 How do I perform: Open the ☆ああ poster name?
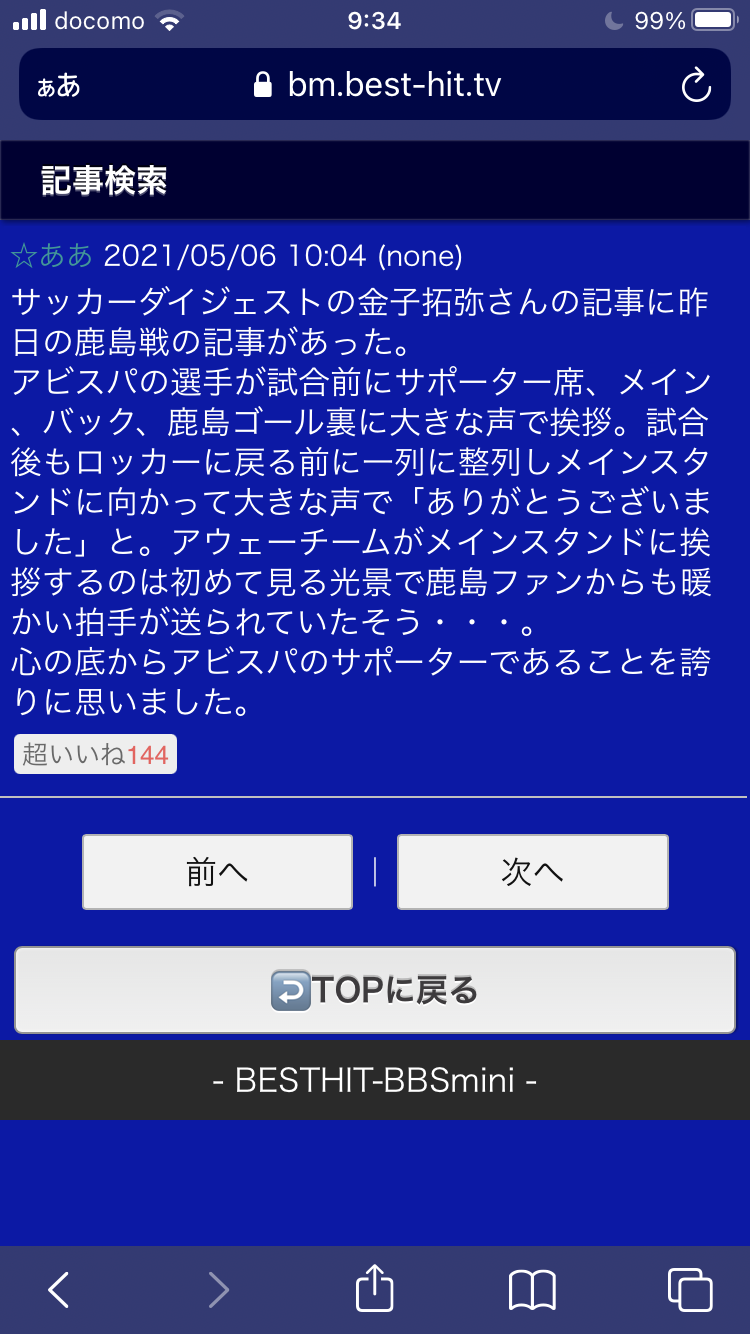pyautogui.click(x=52, y=256)
